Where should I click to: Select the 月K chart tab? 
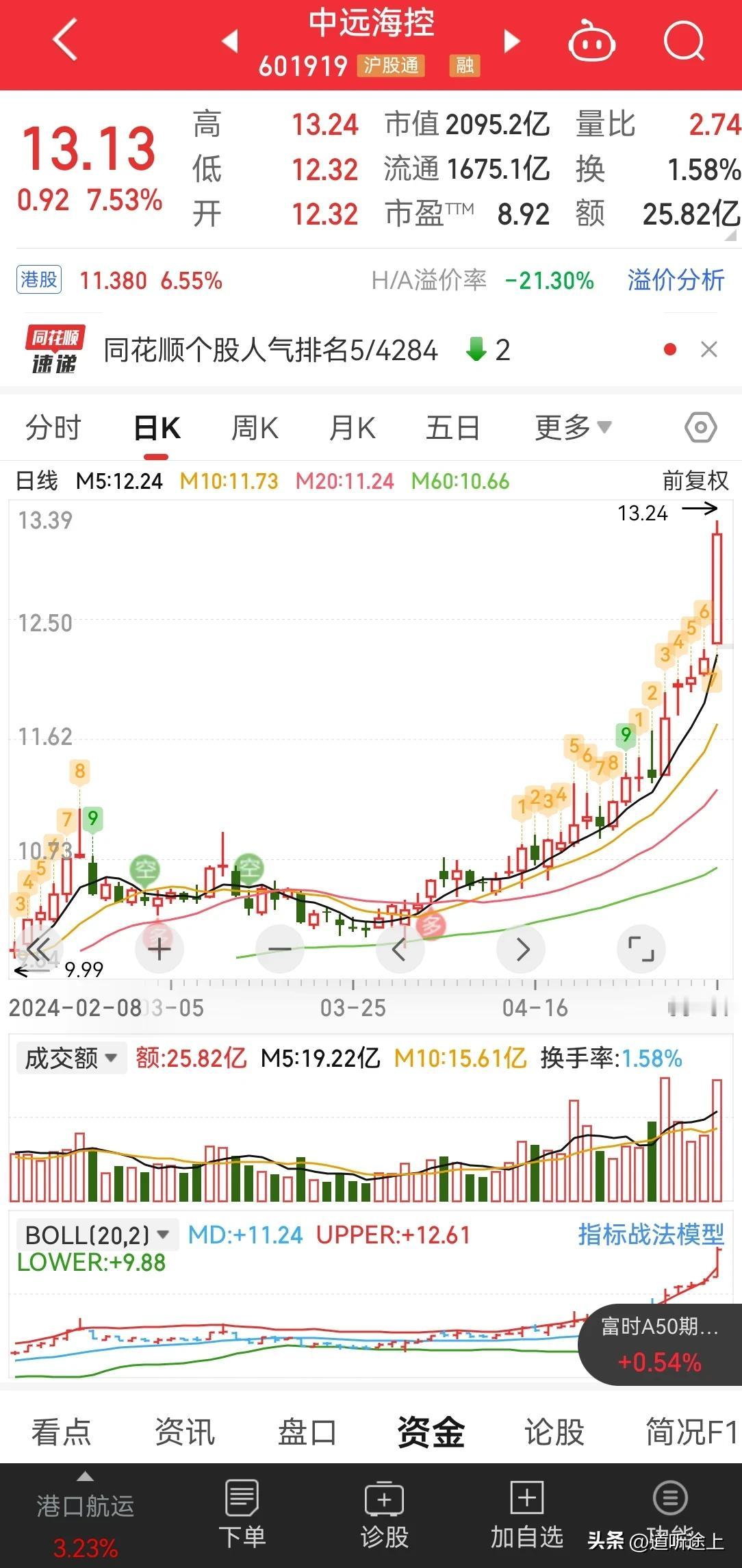click(353, 428)
